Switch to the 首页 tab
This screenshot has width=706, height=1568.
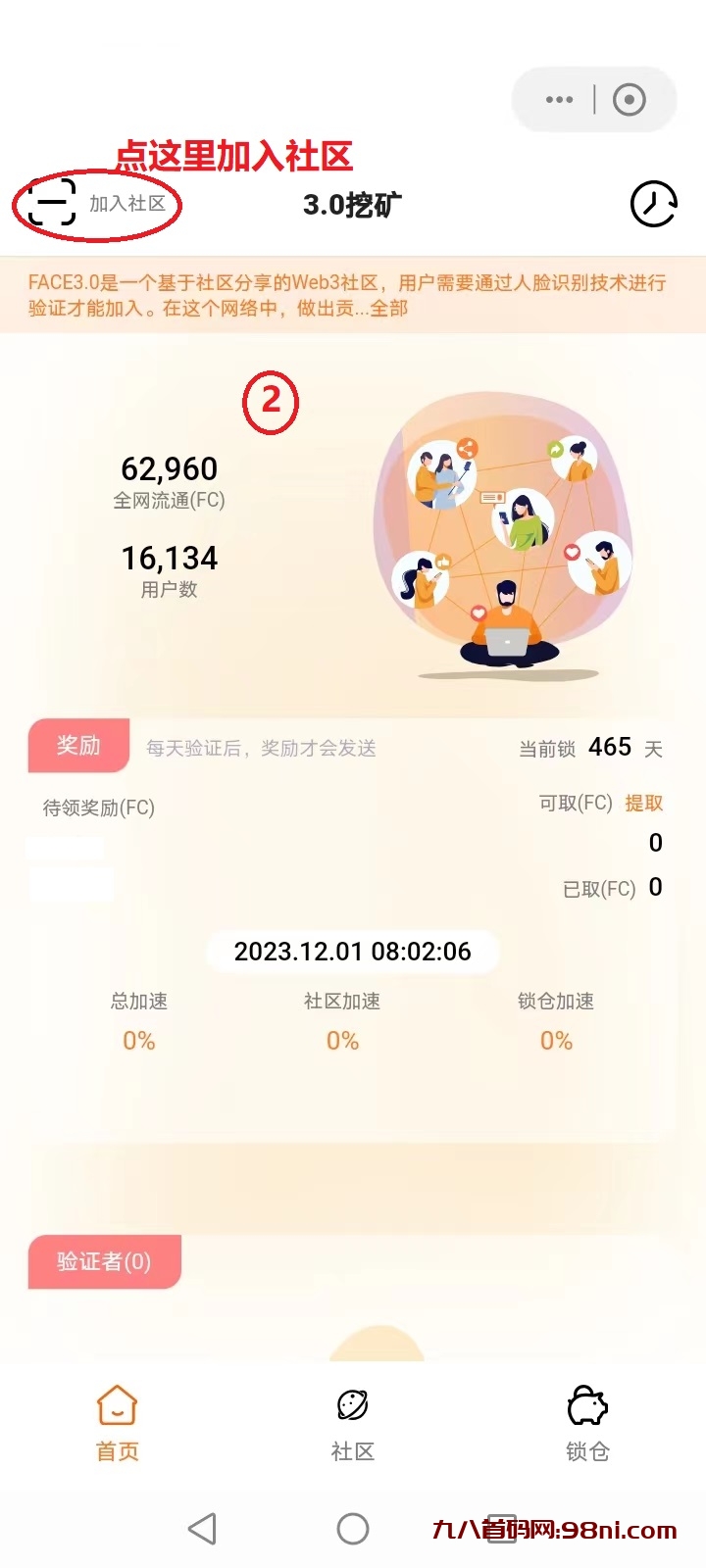pos(118,1423)
